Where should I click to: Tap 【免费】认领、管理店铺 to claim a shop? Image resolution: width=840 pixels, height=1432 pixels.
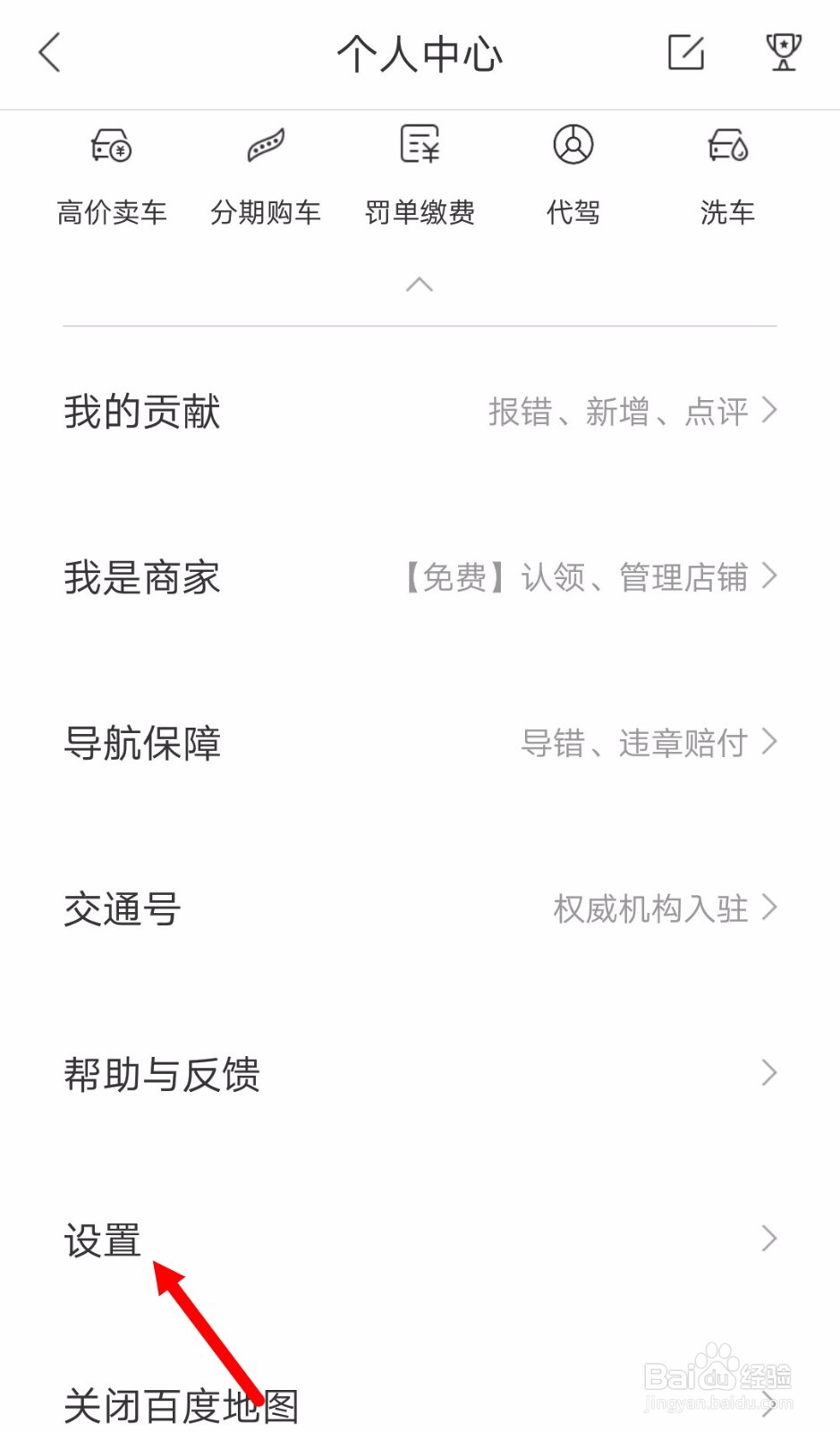(x=577, y=578)
